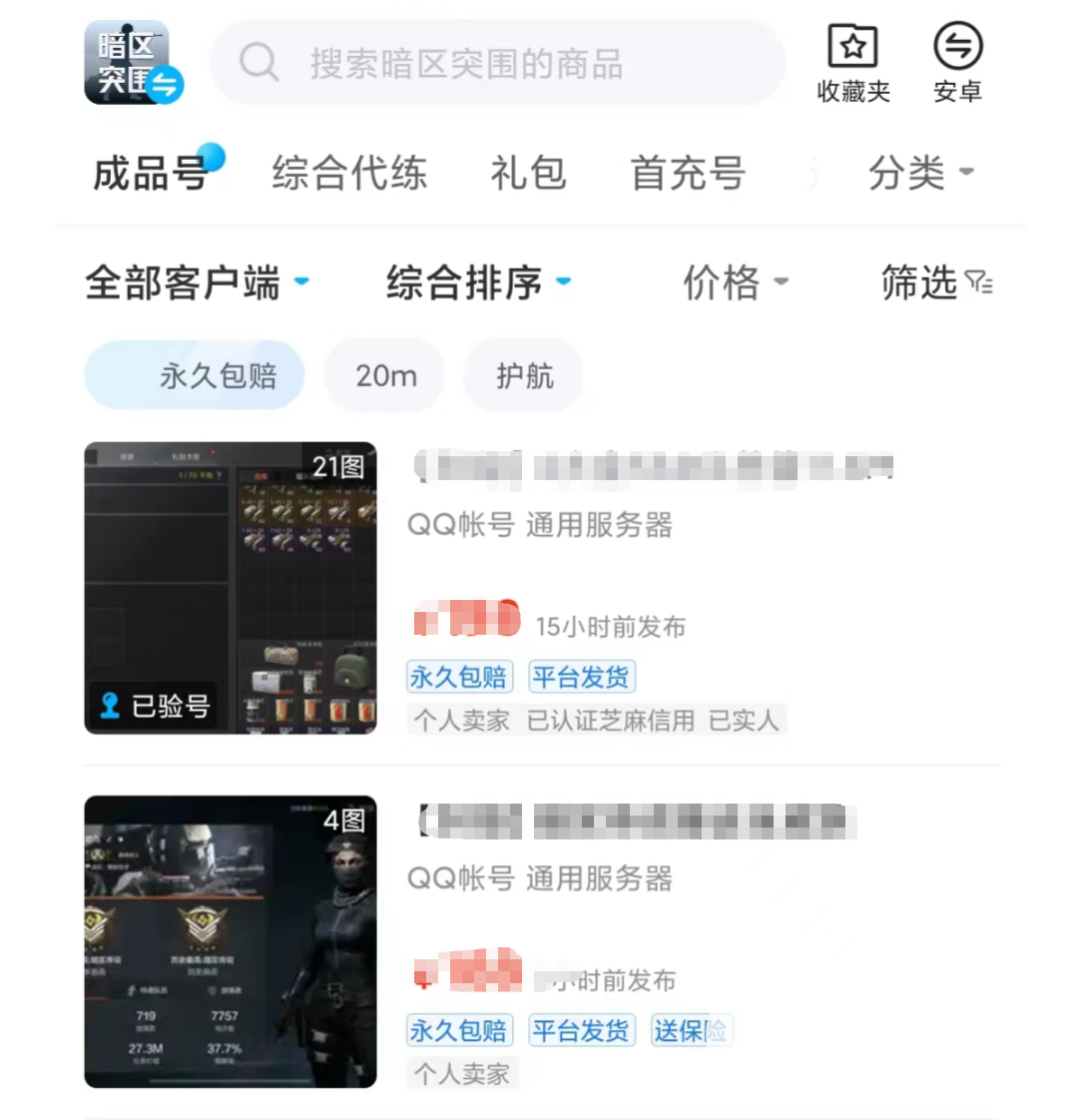
Task: Apply the 护航 filter chip
Action: click(x=524, y=375)
